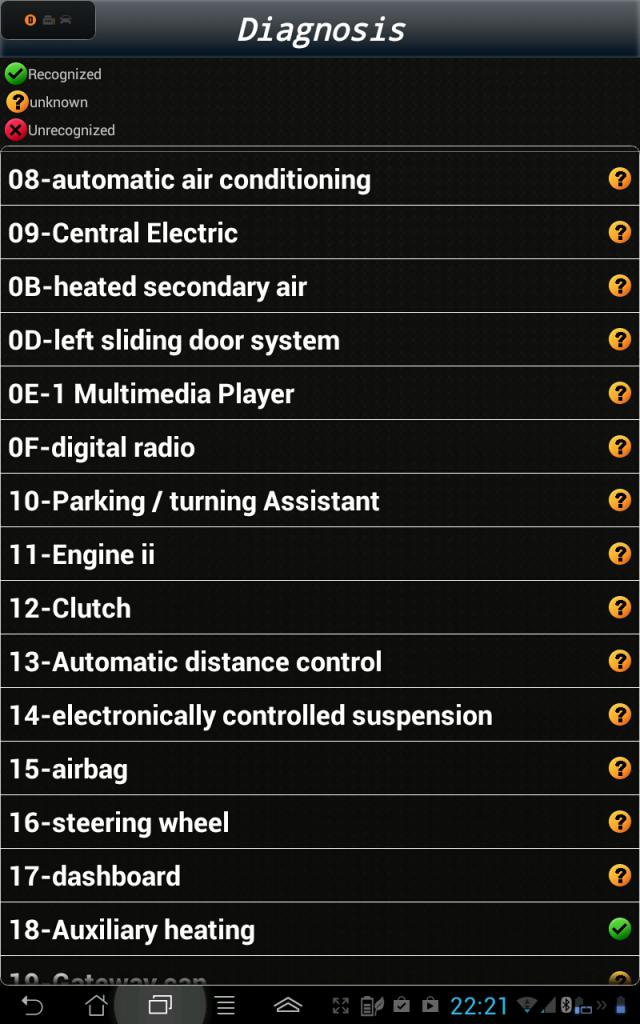Select the 09-Central Electric row
Image resolution: width=640 pixels, height=1024 pixels.
320,232
